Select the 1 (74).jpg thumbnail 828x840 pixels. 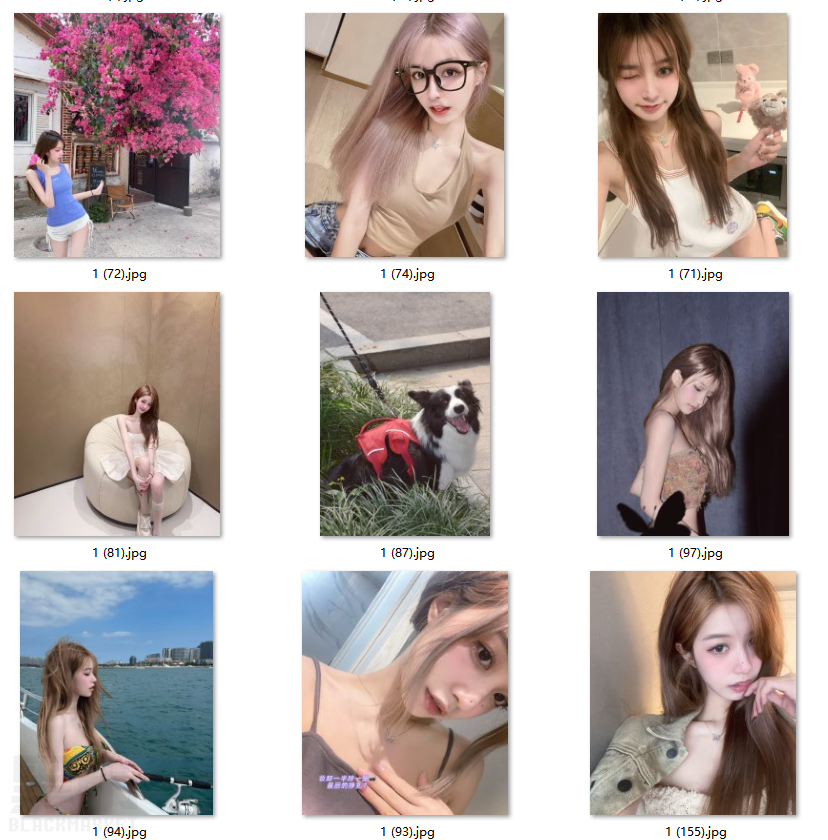(x=404, y=135)
